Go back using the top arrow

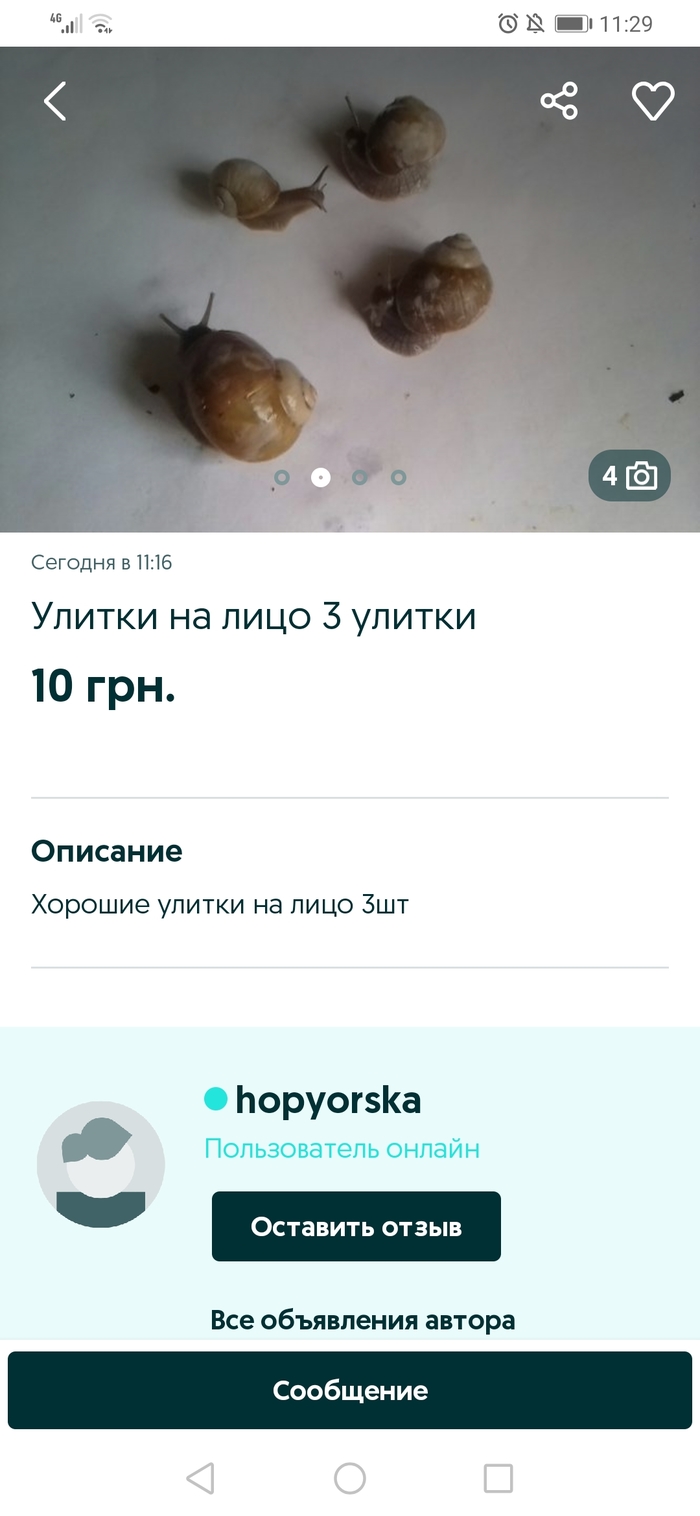pos(55,101)
